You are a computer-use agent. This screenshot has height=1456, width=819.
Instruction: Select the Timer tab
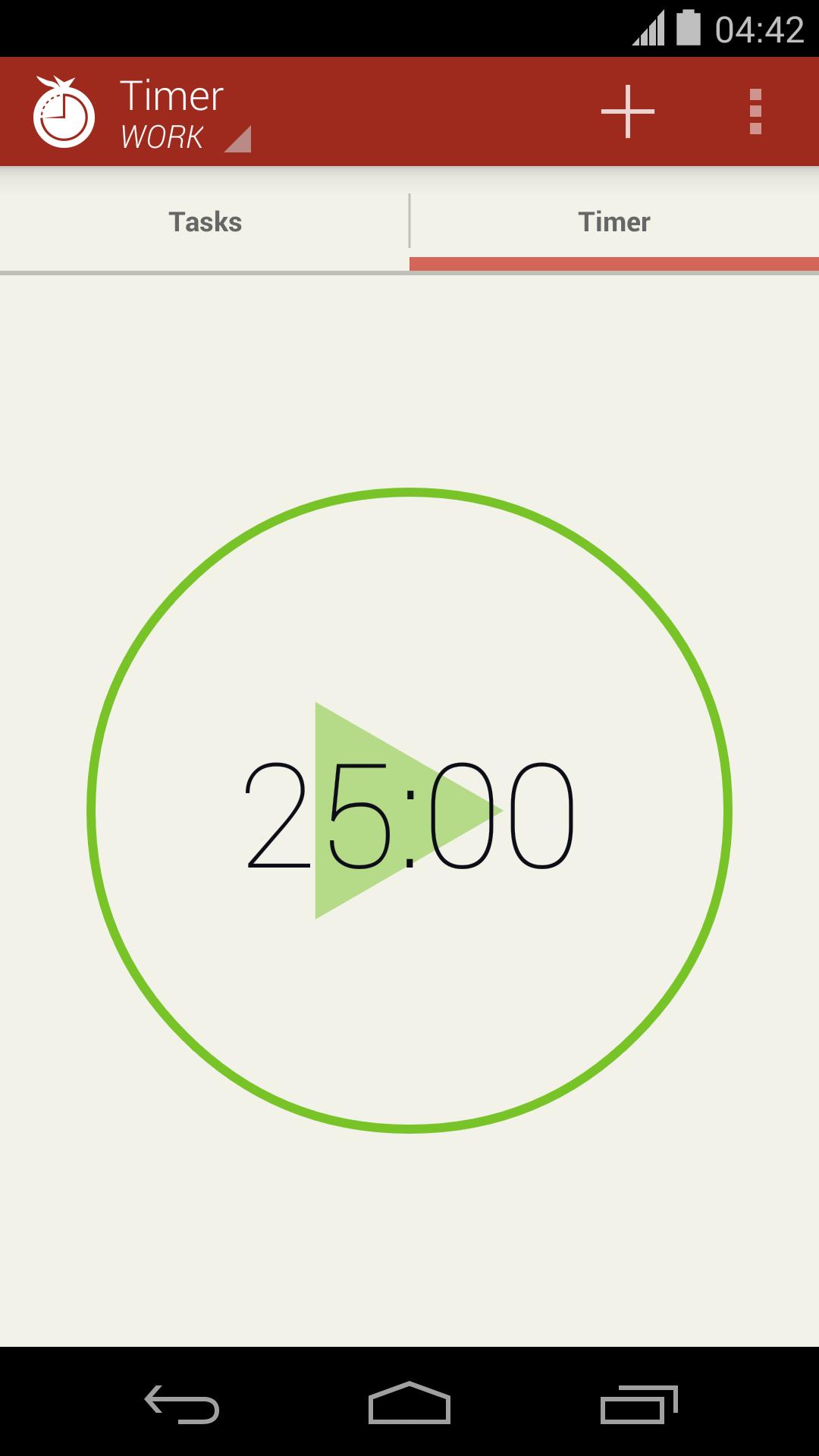click(614, 222)
